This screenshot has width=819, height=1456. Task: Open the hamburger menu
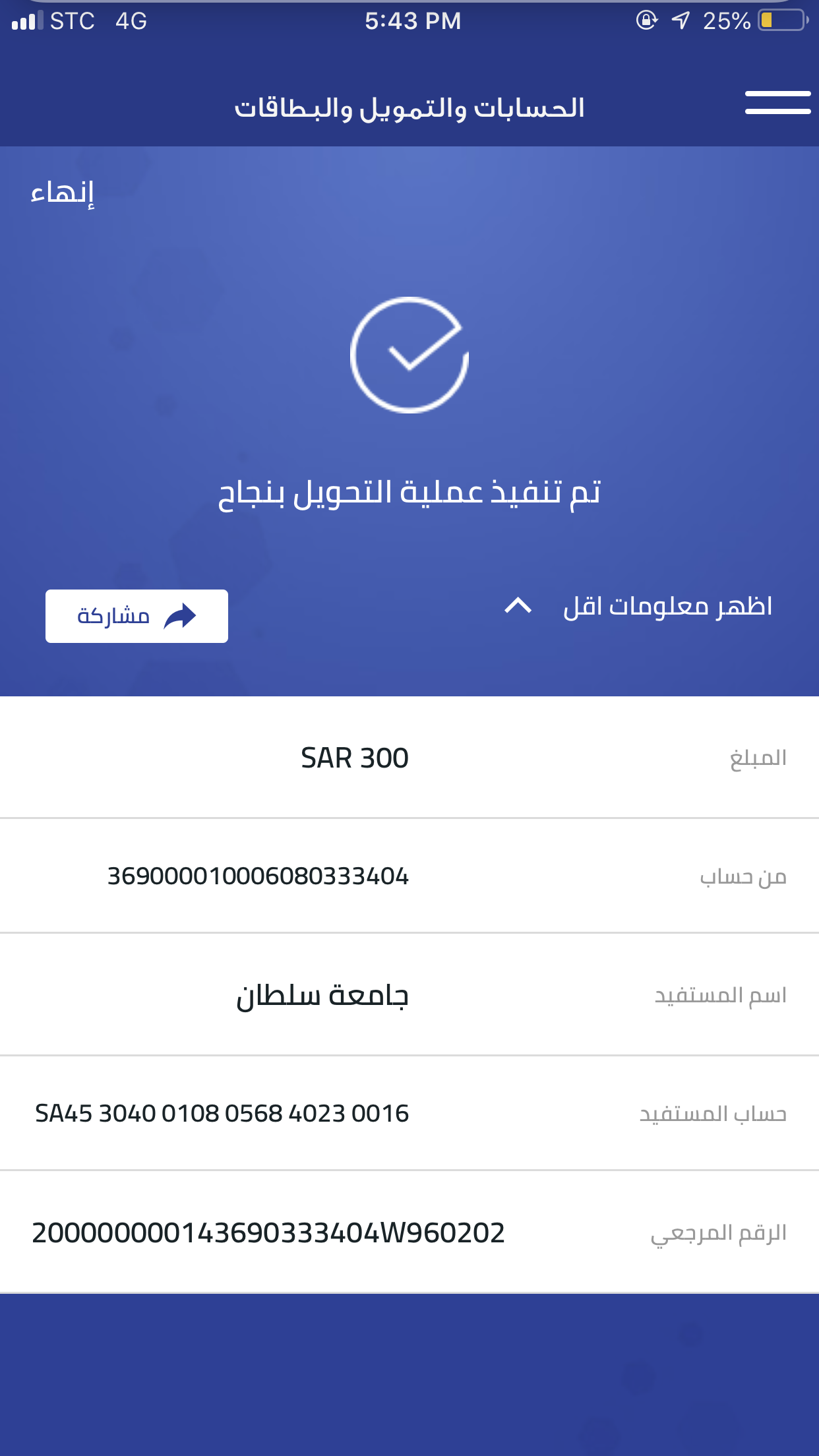coord(777,103)
